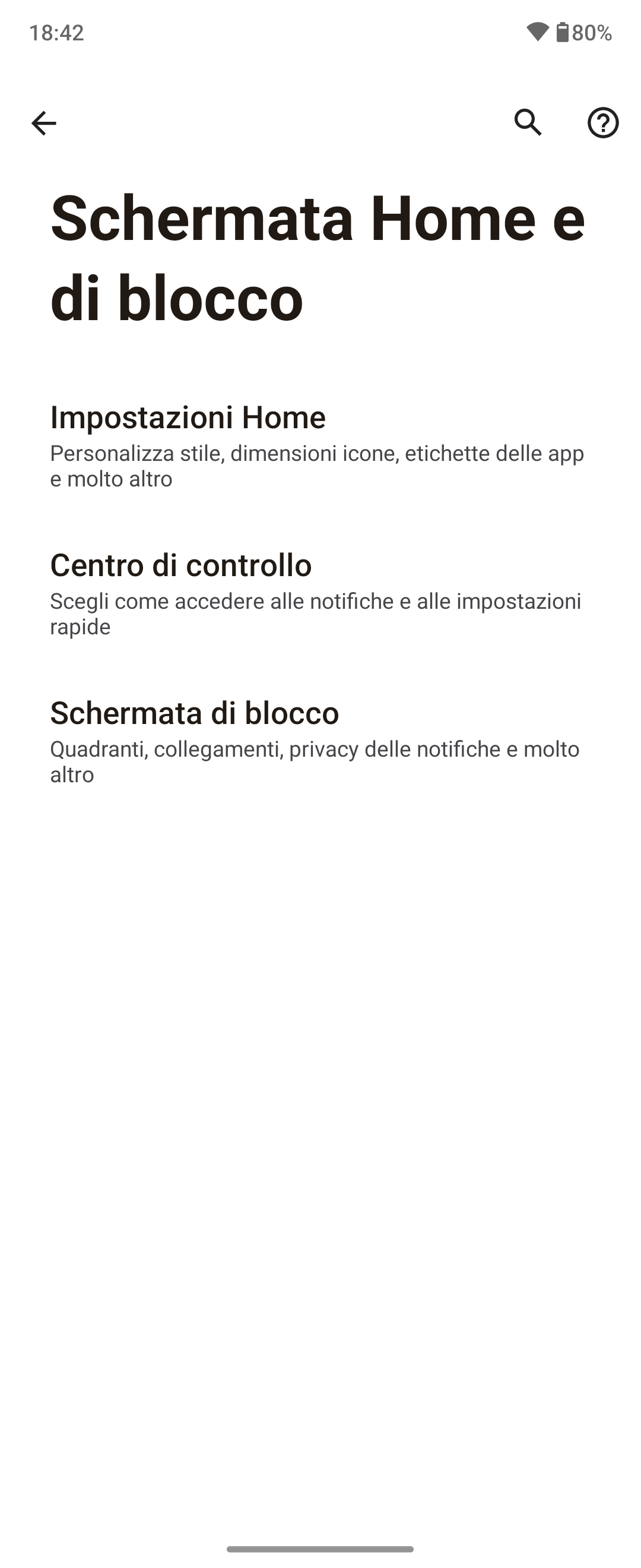
Task: Open settings search with magnifier icon
Action: point(528,123)
